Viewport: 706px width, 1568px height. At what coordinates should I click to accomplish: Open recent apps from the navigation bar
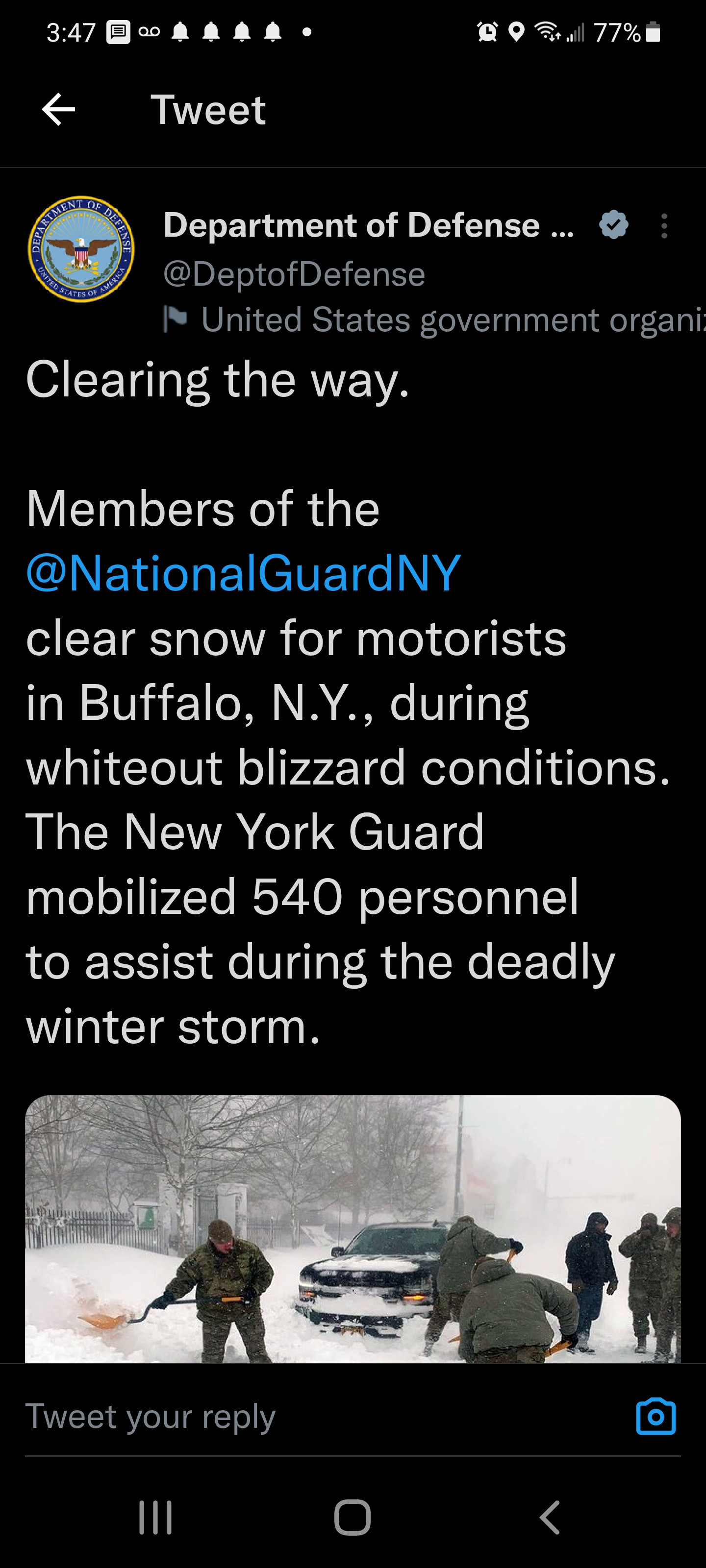click(155, 1517)
